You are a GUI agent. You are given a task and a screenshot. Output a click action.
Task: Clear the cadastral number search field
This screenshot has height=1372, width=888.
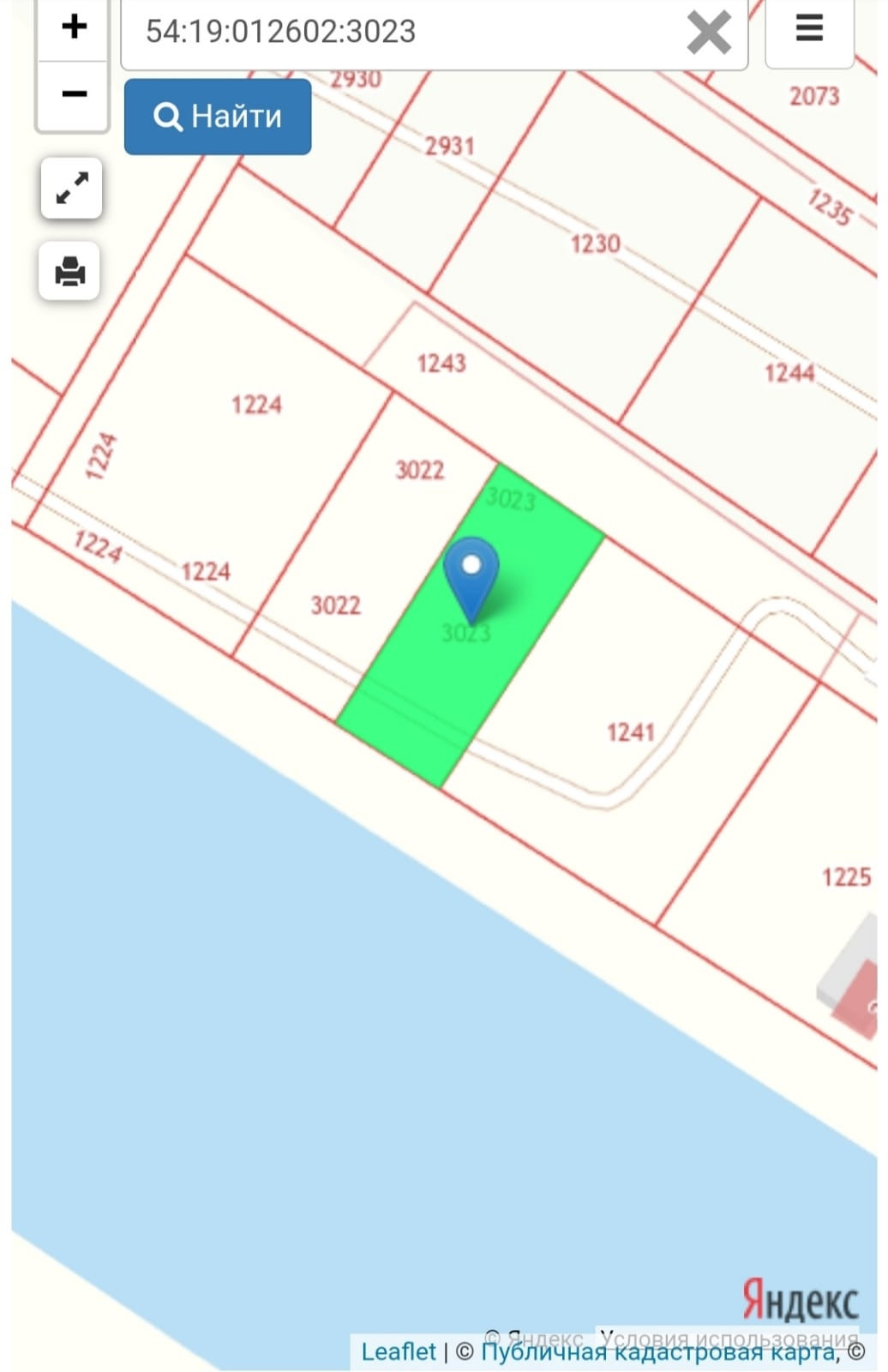[x=709, y=33]
